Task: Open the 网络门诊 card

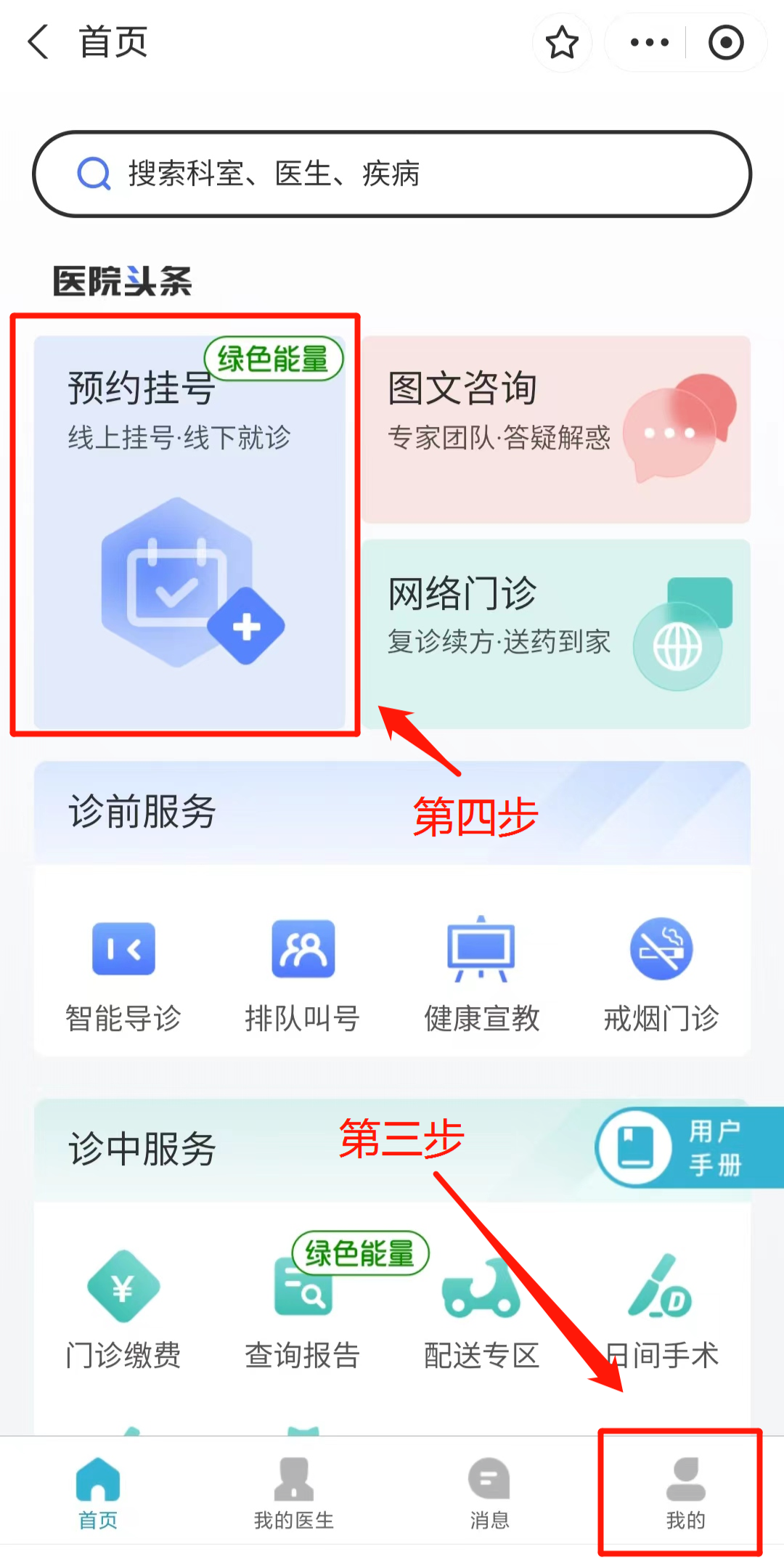Action: [556, 633]
